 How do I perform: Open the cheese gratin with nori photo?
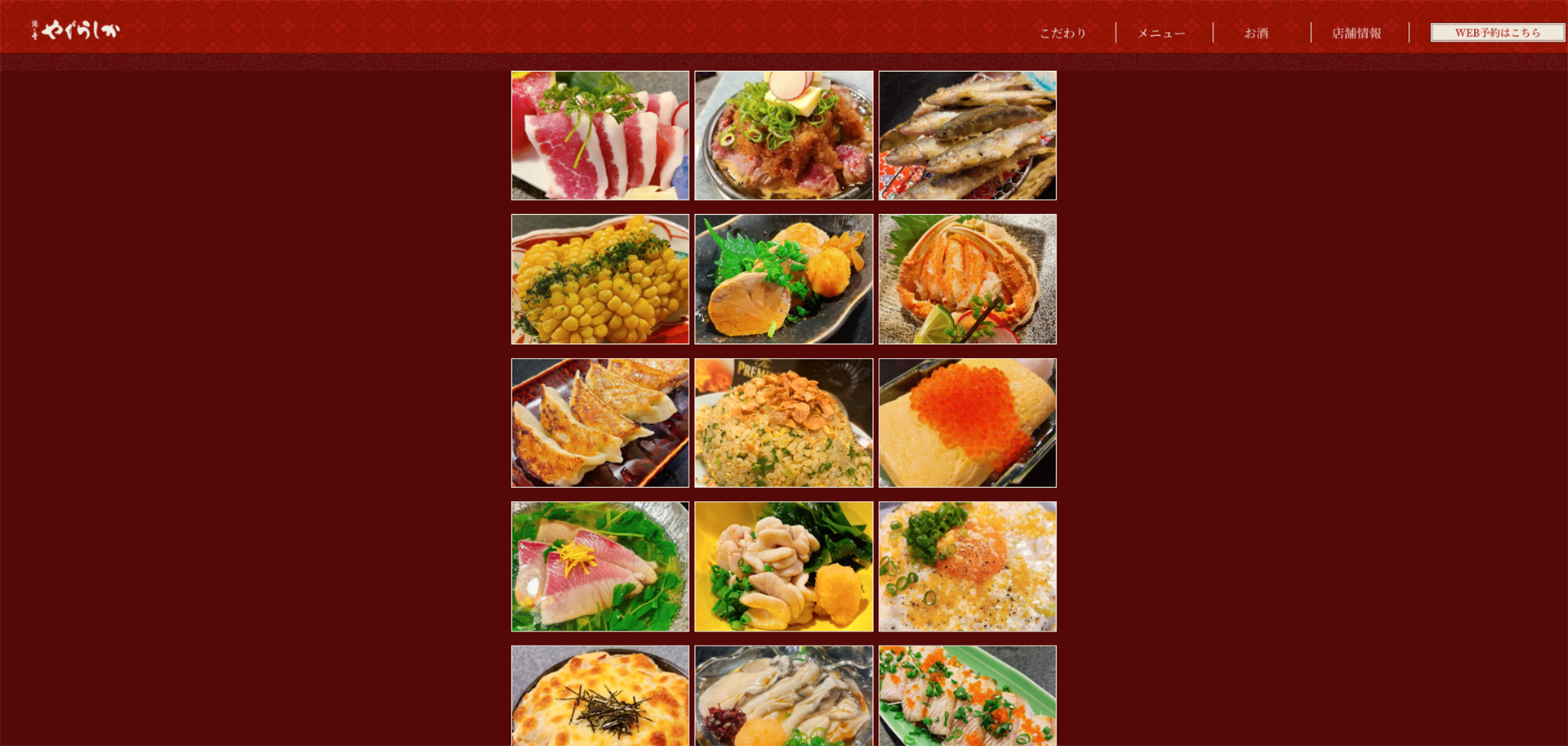pos(600,695)
